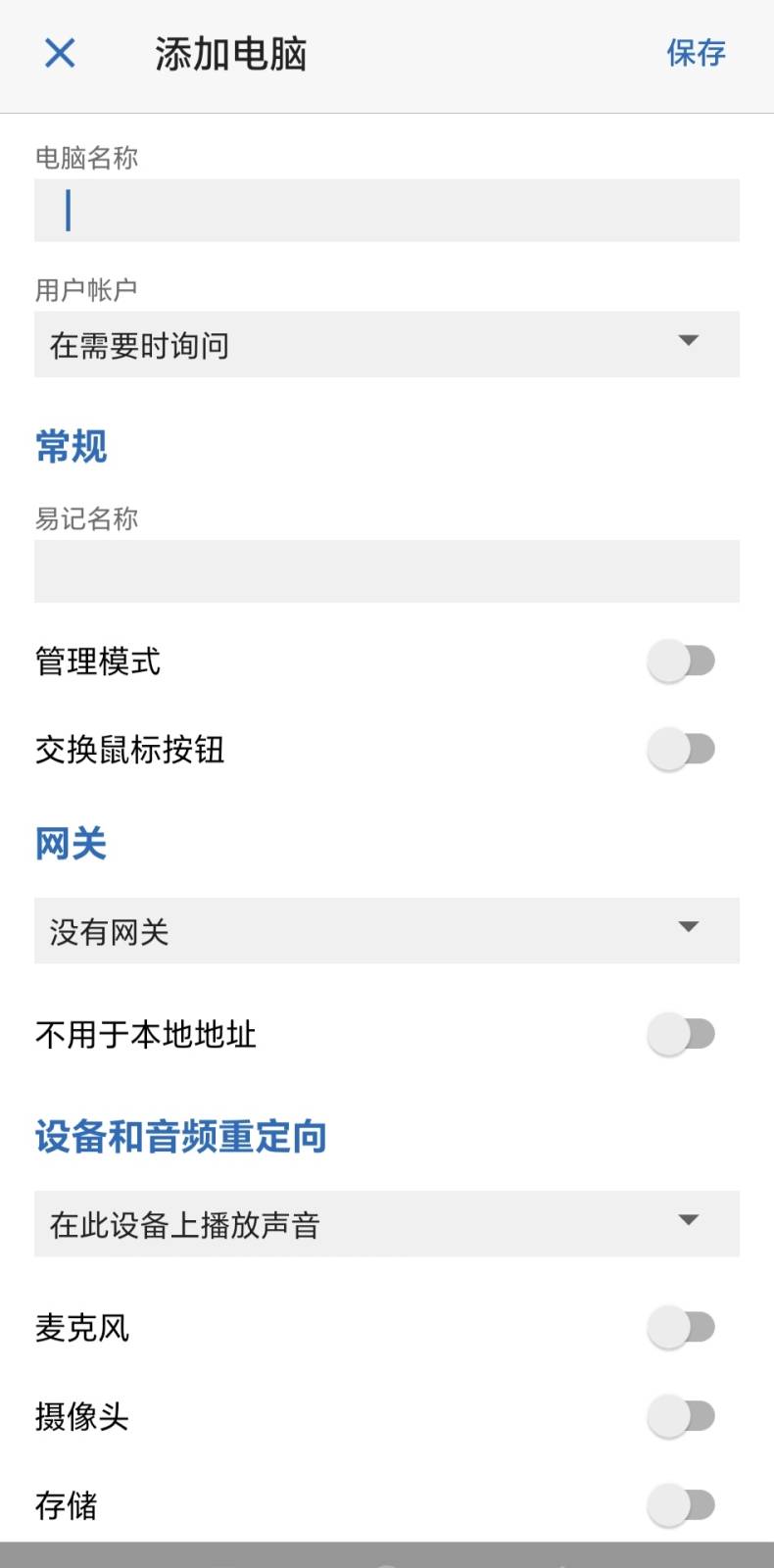Viewport: 774px width, 1568px height.
Task: Click the 设备和音频重定向 section heading
Action: pos(180,1137)
